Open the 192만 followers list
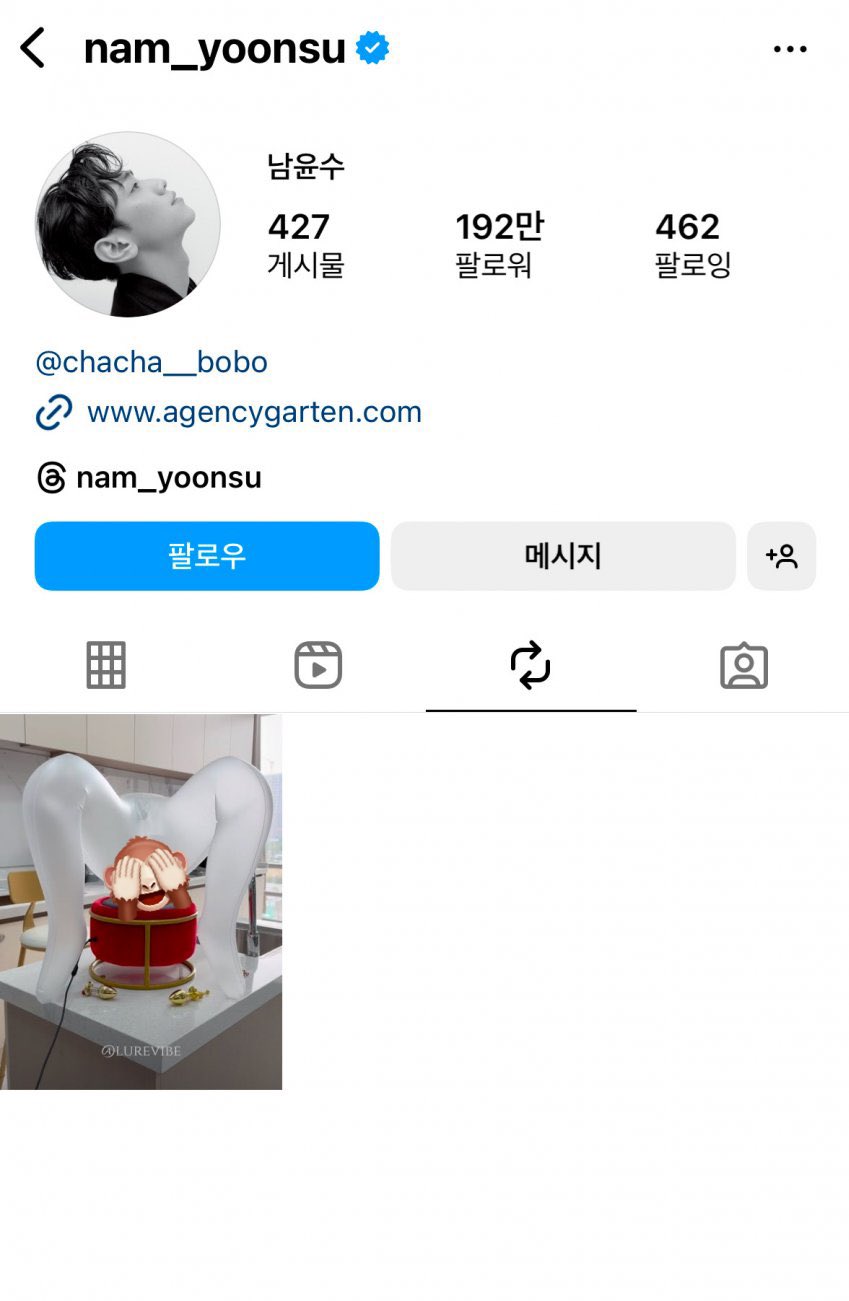The width and height of the screenshot is (849, 1301). pyautogui.click(x=498, y=244)
